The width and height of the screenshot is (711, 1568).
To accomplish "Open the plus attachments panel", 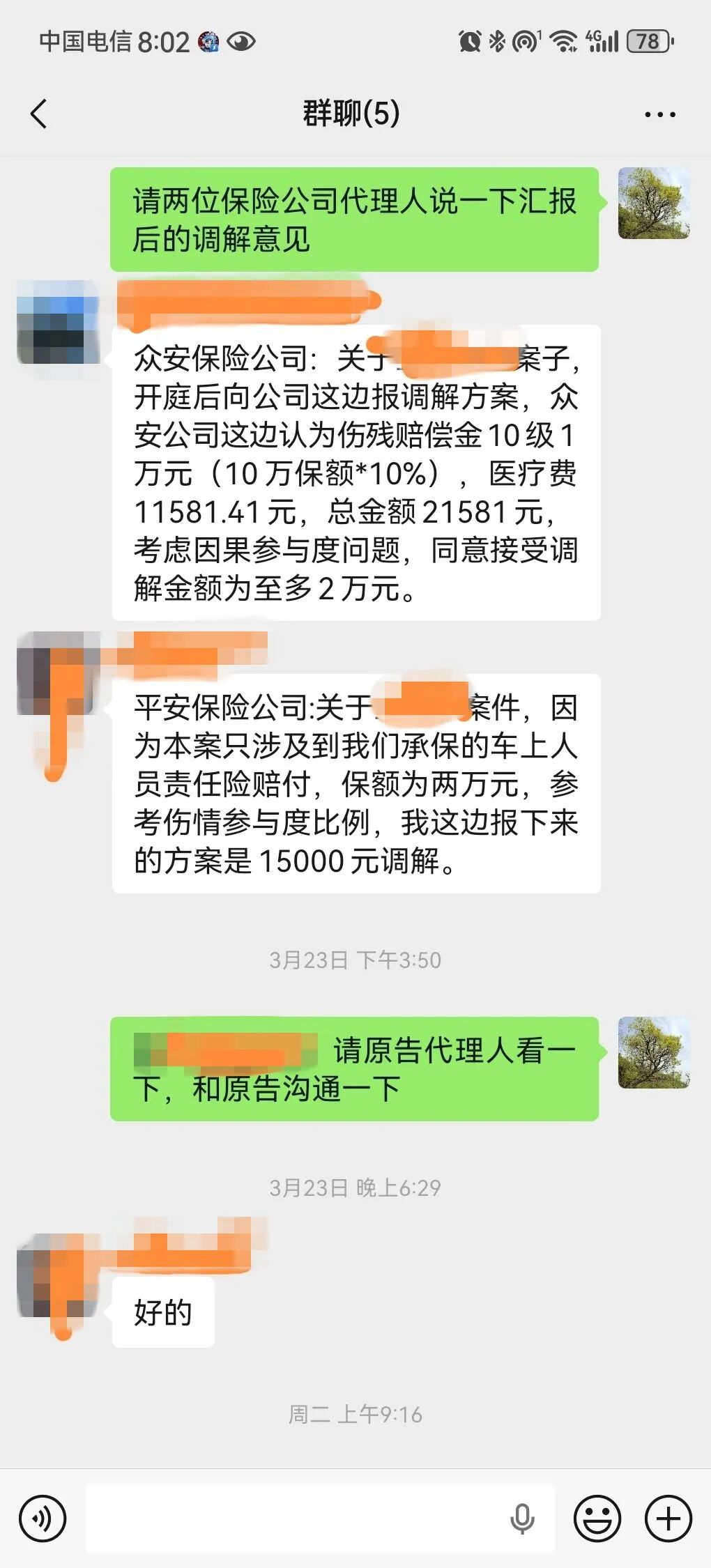I will [668, 1518].
